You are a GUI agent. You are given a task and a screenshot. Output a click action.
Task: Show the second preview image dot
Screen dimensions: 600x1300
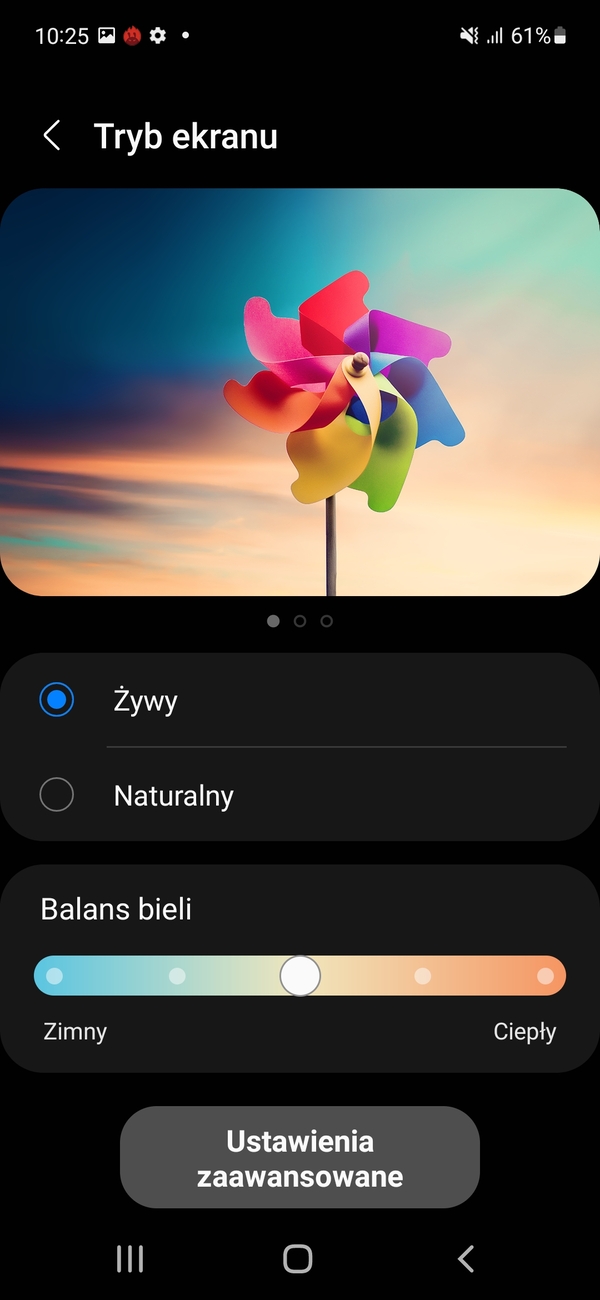click(300, 621)
